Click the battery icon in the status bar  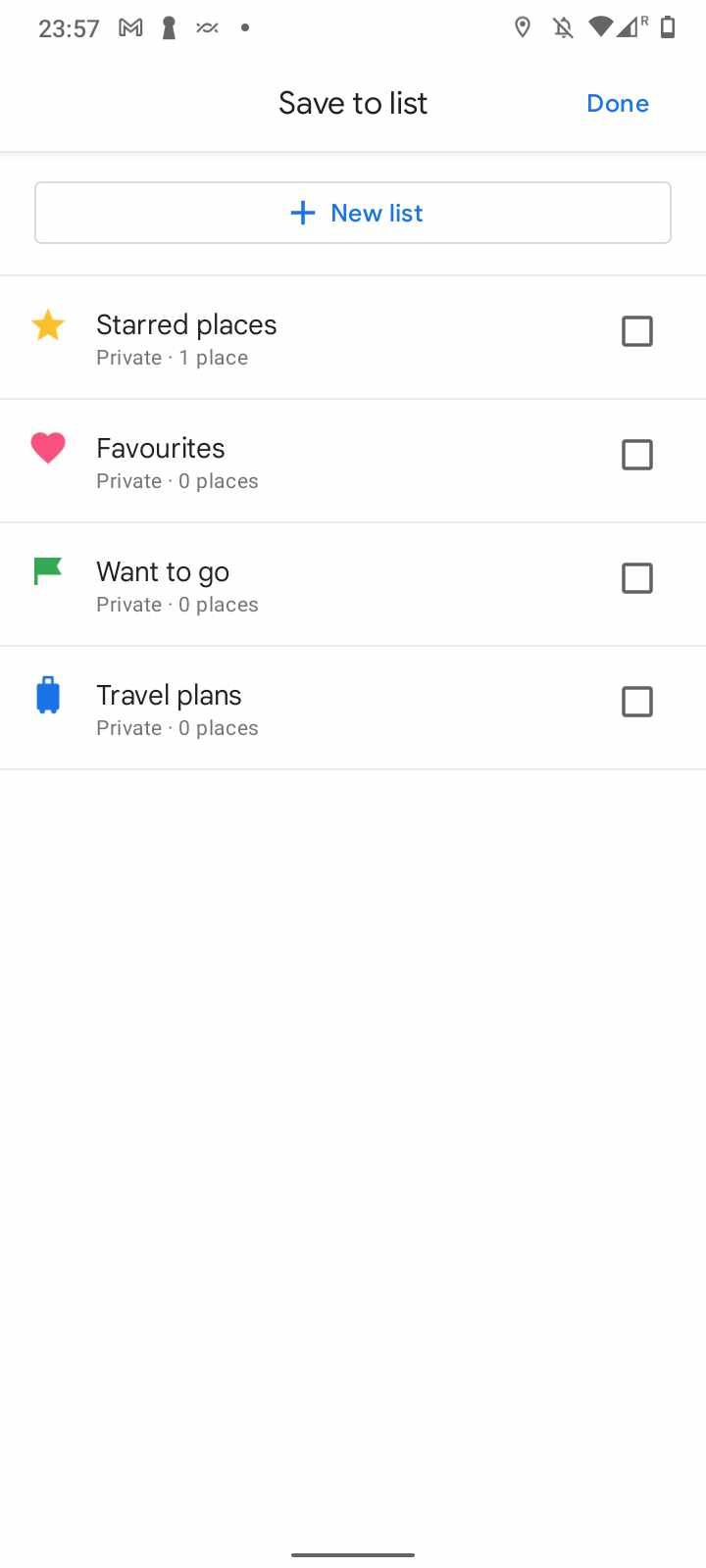pyautogui.click(x=668, y=27)
